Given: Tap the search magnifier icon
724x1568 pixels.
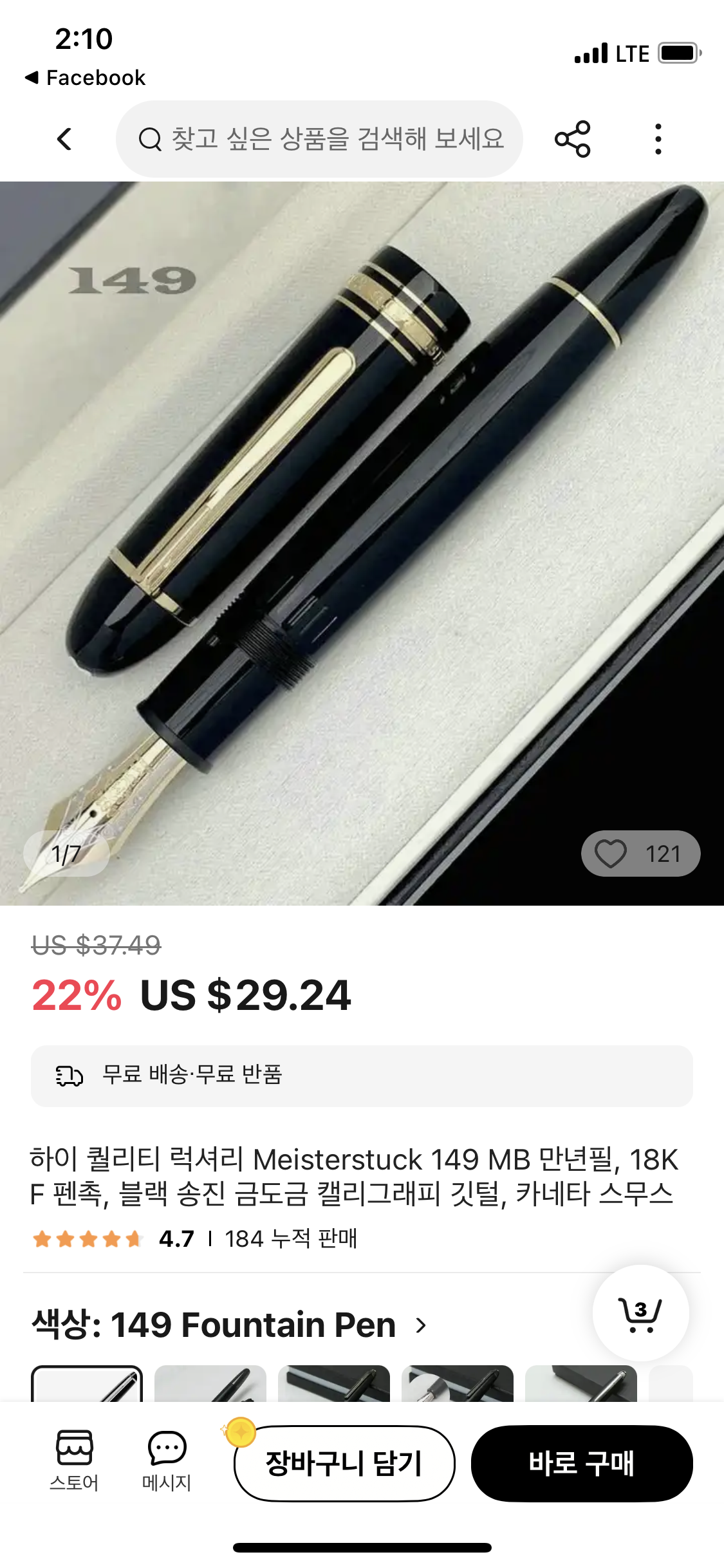Looking at the screenshot, I should pos(151,140).
